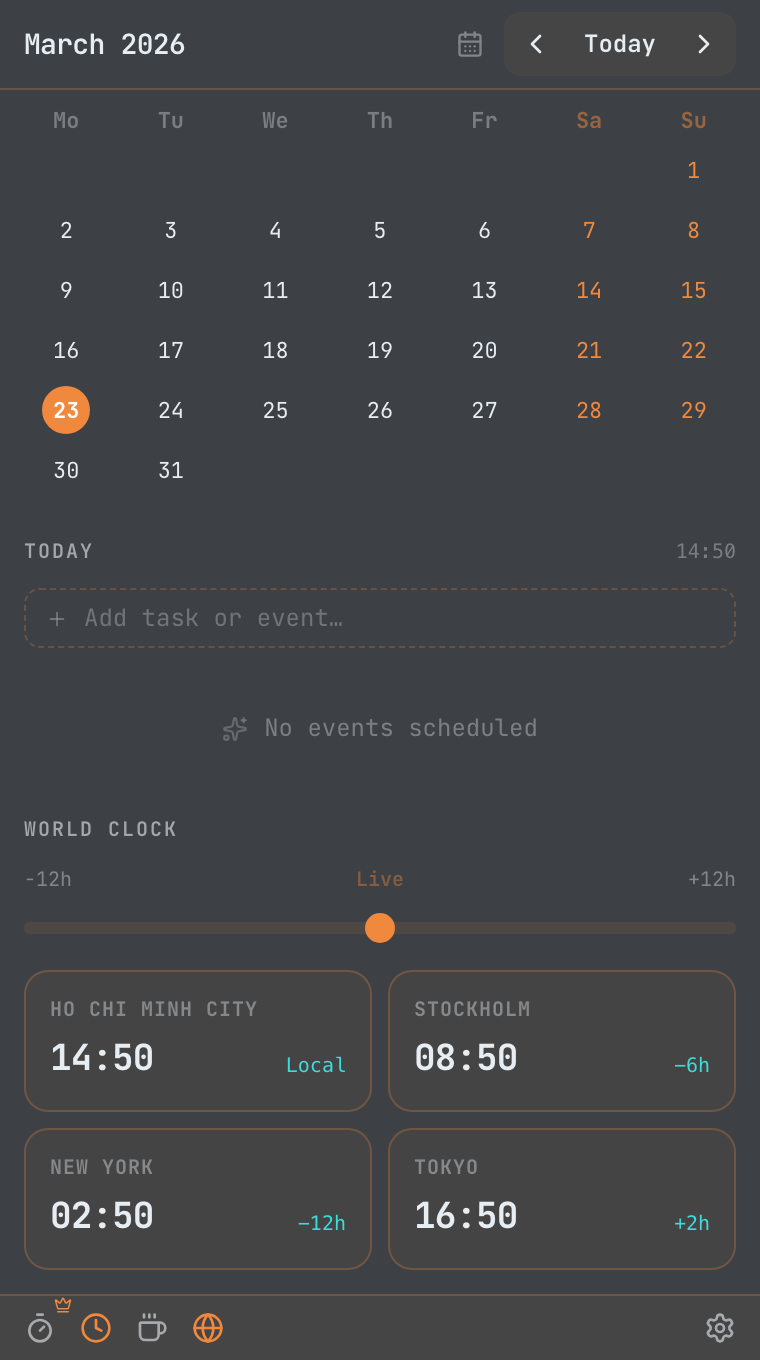Select March 31 in the calendar grid
The height and width of the screenshot is (1360, 760).
170,470
